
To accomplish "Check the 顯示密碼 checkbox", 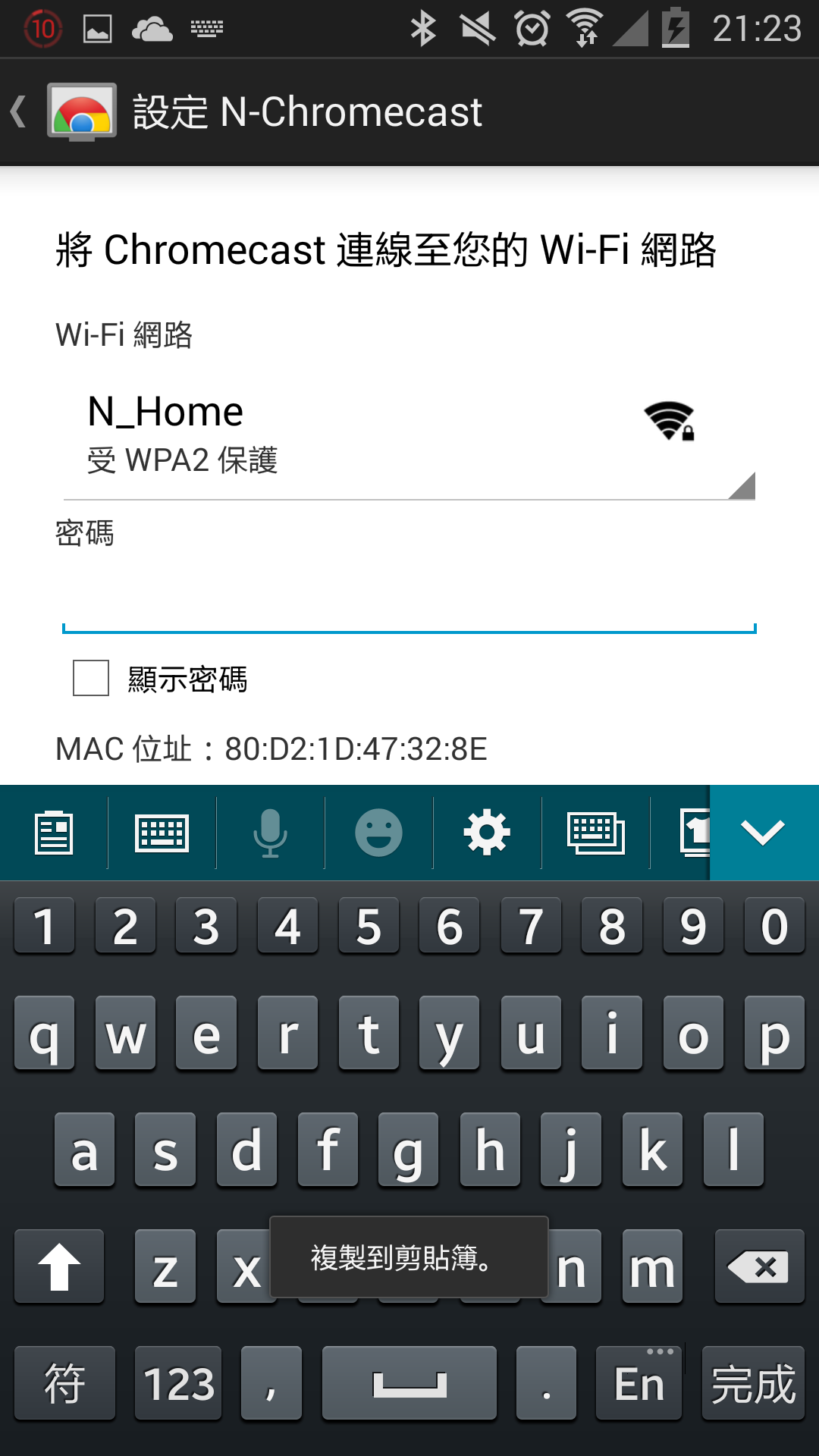I will (x=91, y=678).
